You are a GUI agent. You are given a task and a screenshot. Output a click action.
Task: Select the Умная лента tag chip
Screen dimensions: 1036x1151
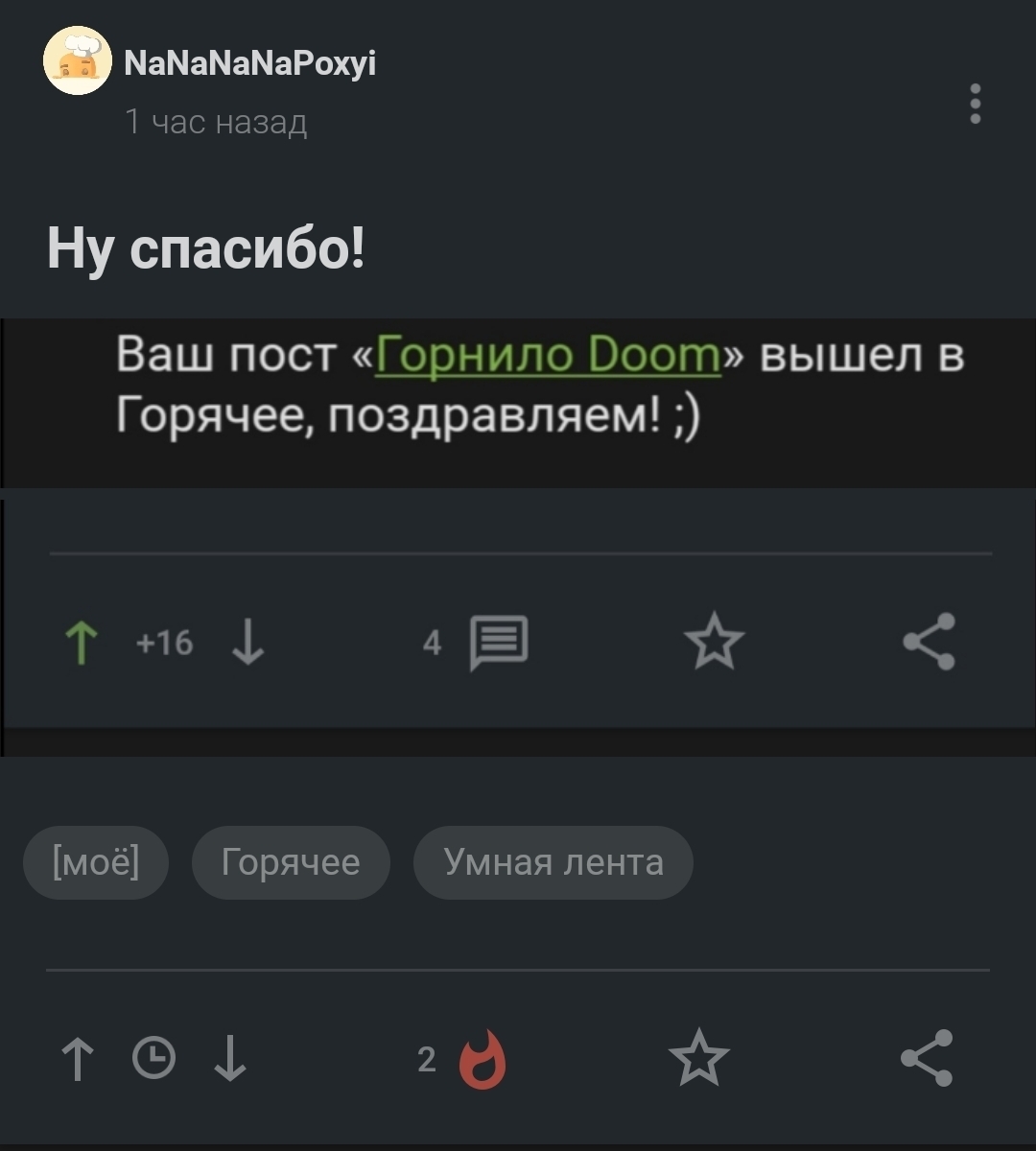(x=553, y=862)
